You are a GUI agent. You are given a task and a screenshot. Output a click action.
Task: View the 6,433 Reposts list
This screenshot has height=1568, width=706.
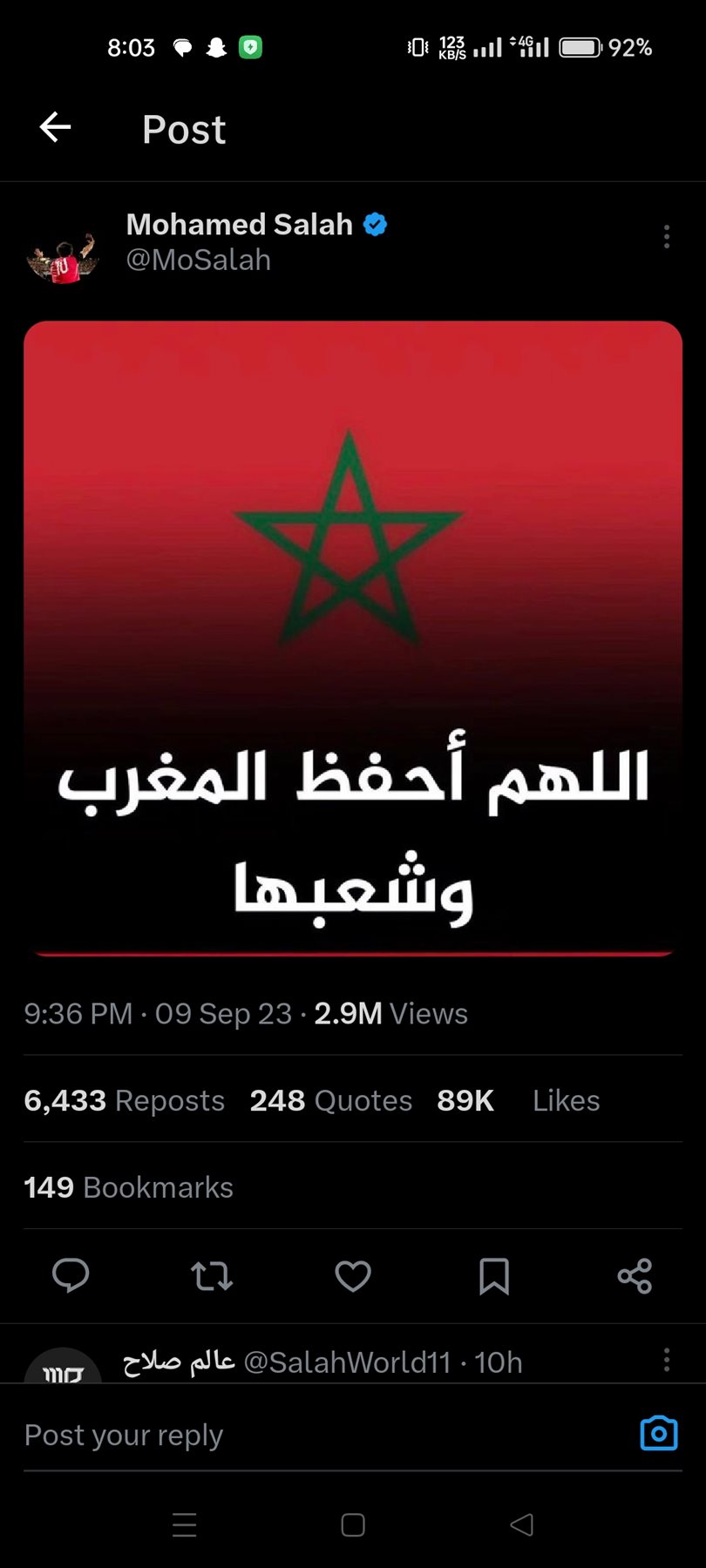(x=124, y=1100)
